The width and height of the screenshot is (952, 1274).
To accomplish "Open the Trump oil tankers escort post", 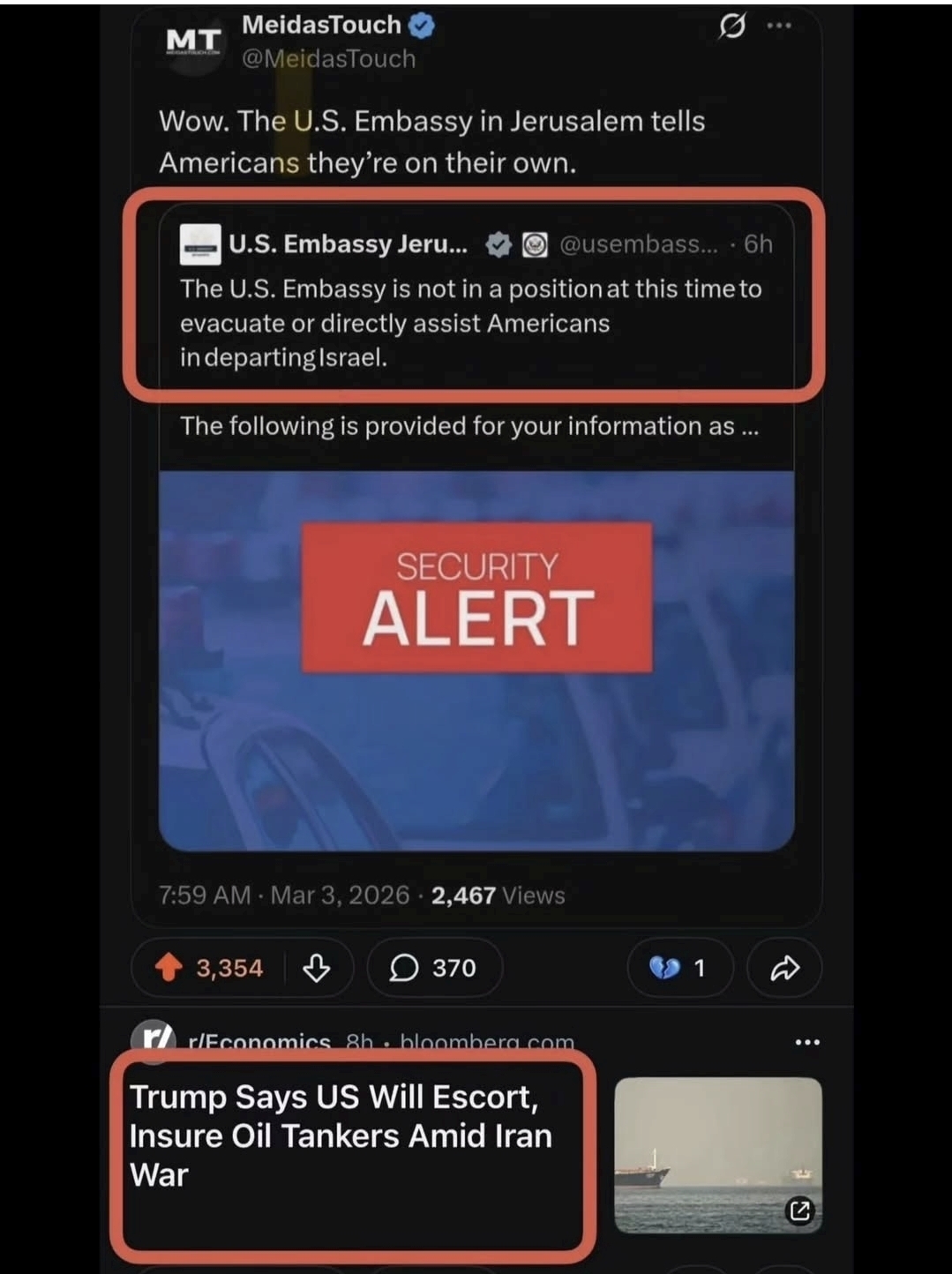I will [x=341, y=1136].
